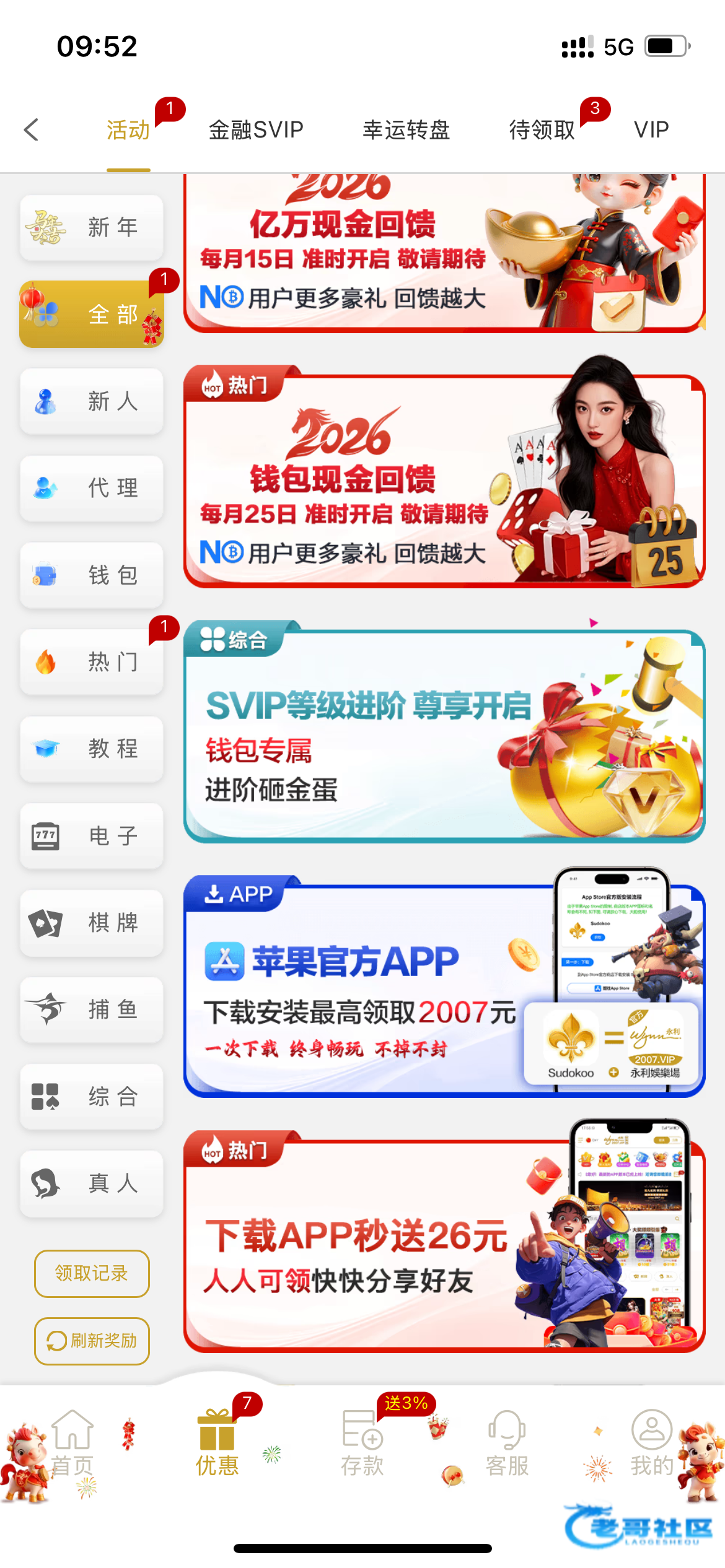Open the 电子 category
725x1568 pixels.
(92, 836)
